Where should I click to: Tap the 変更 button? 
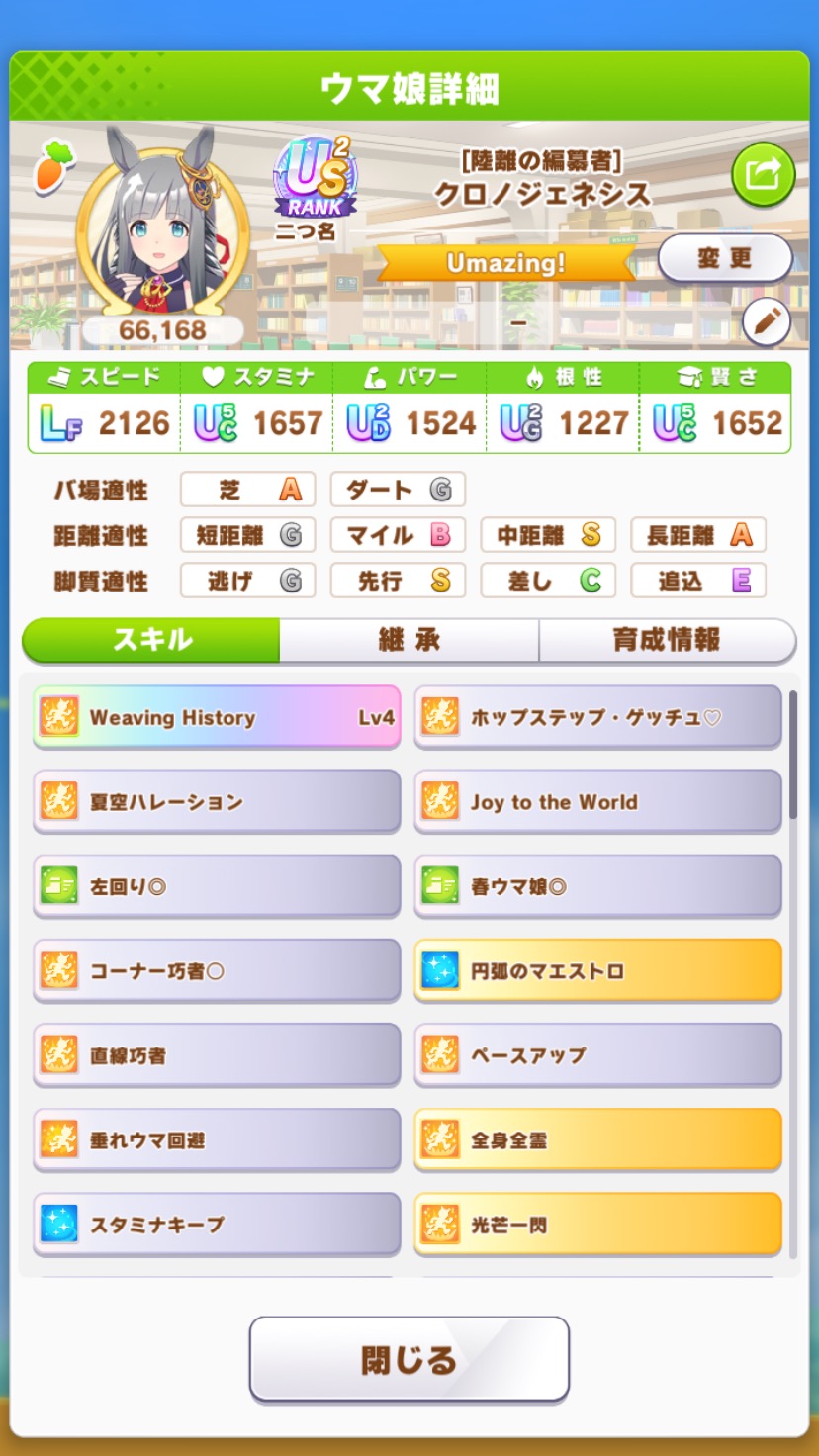tap(725, 259)
